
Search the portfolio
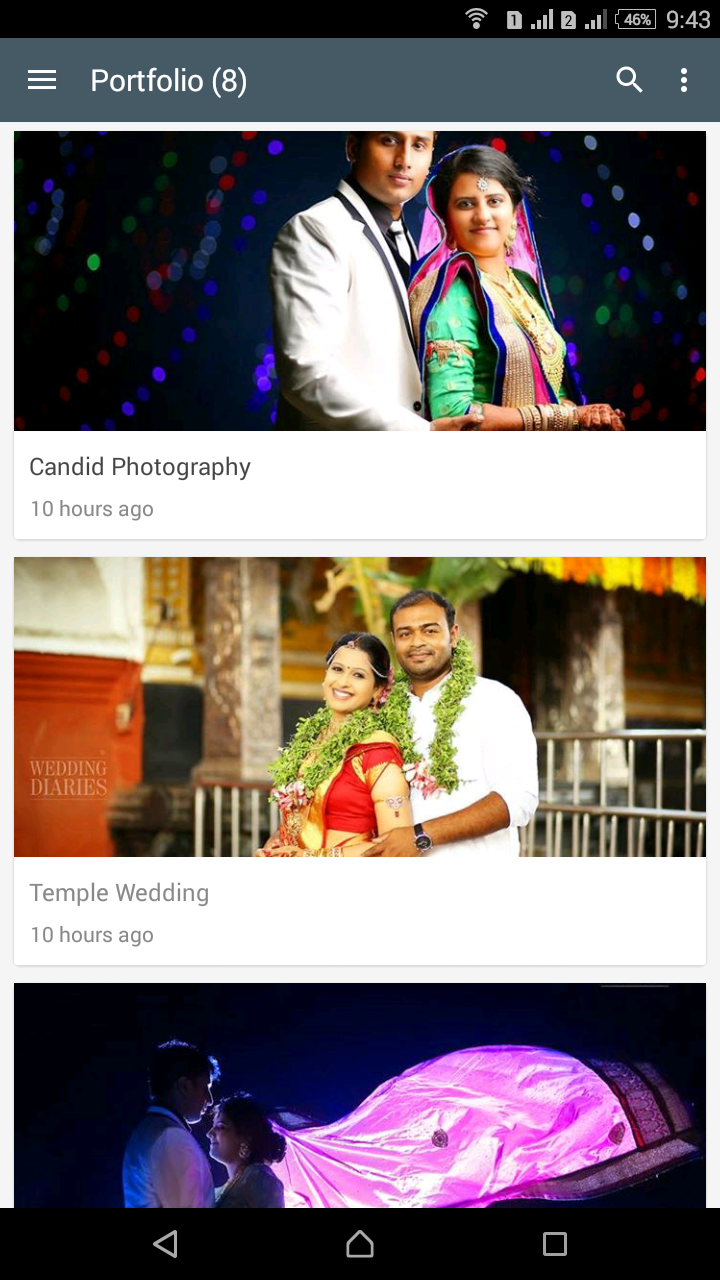click(x=629, y=81)
